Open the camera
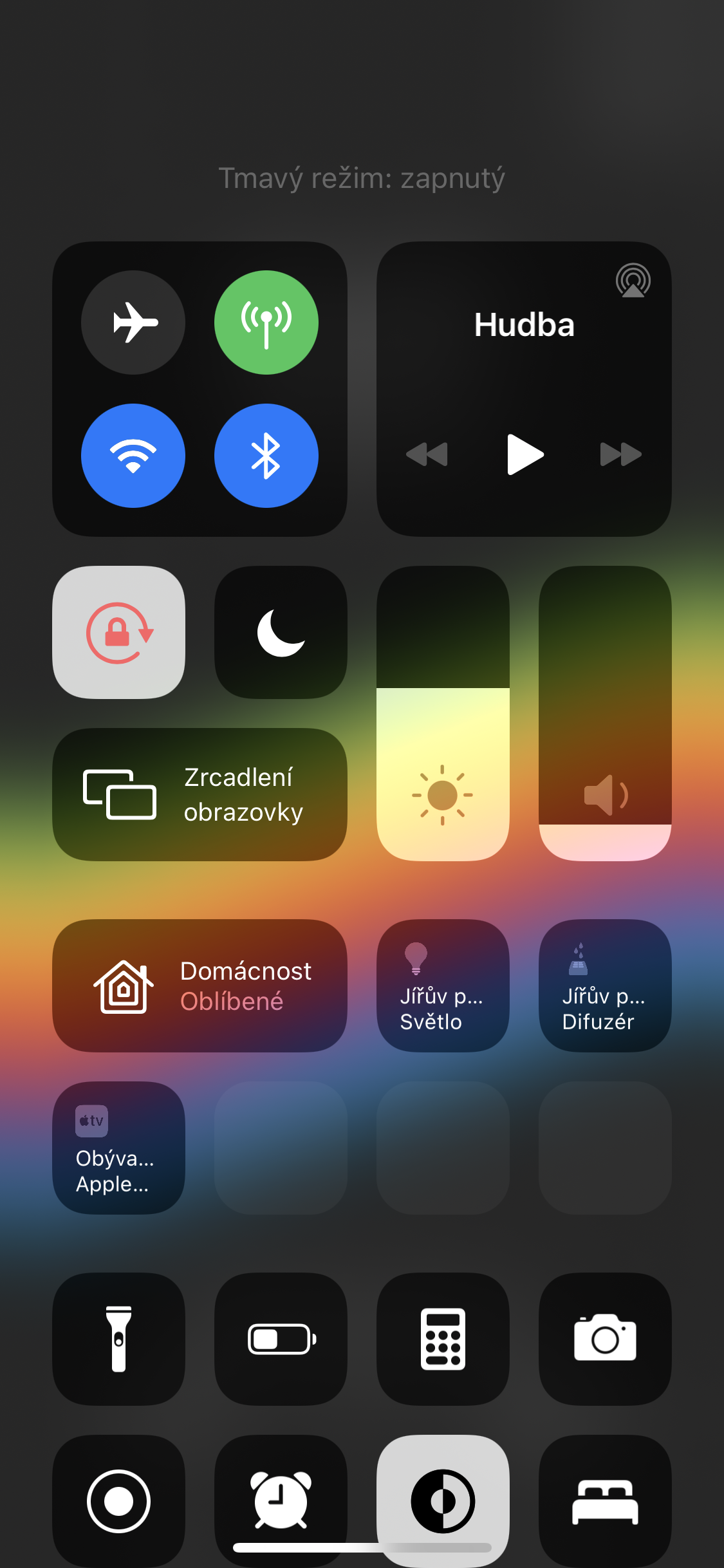 click(x=605, y=1339)
